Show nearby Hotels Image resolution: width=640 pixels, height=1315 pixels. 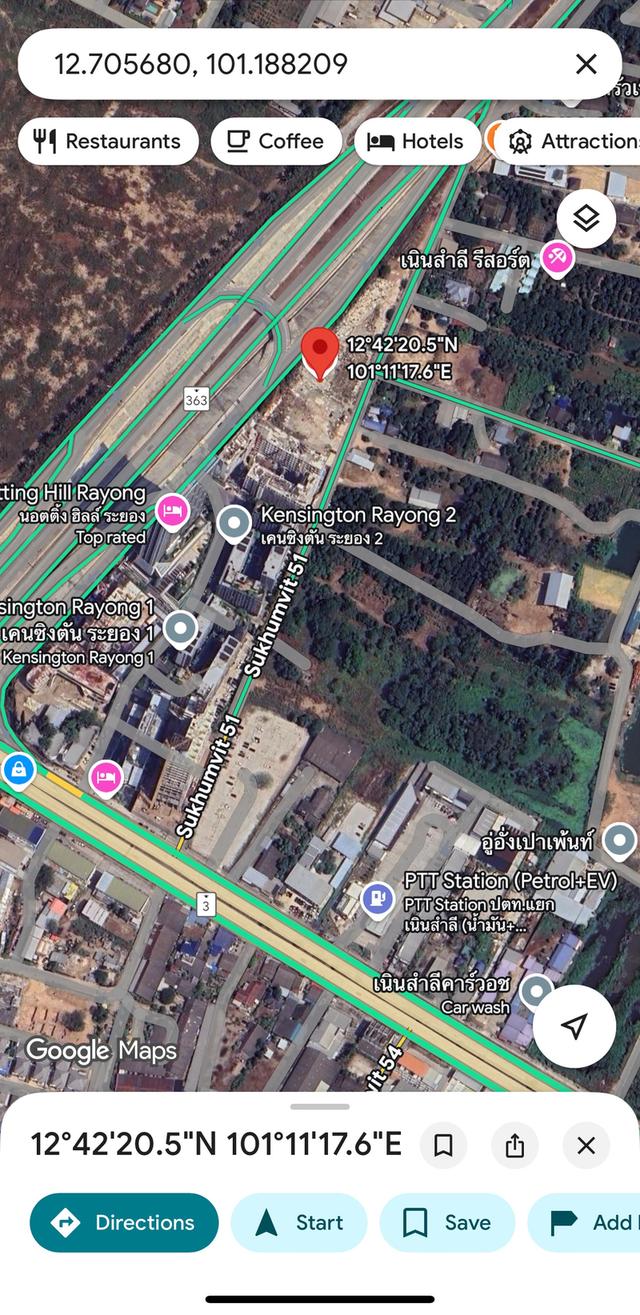click(x=416, y=141)
